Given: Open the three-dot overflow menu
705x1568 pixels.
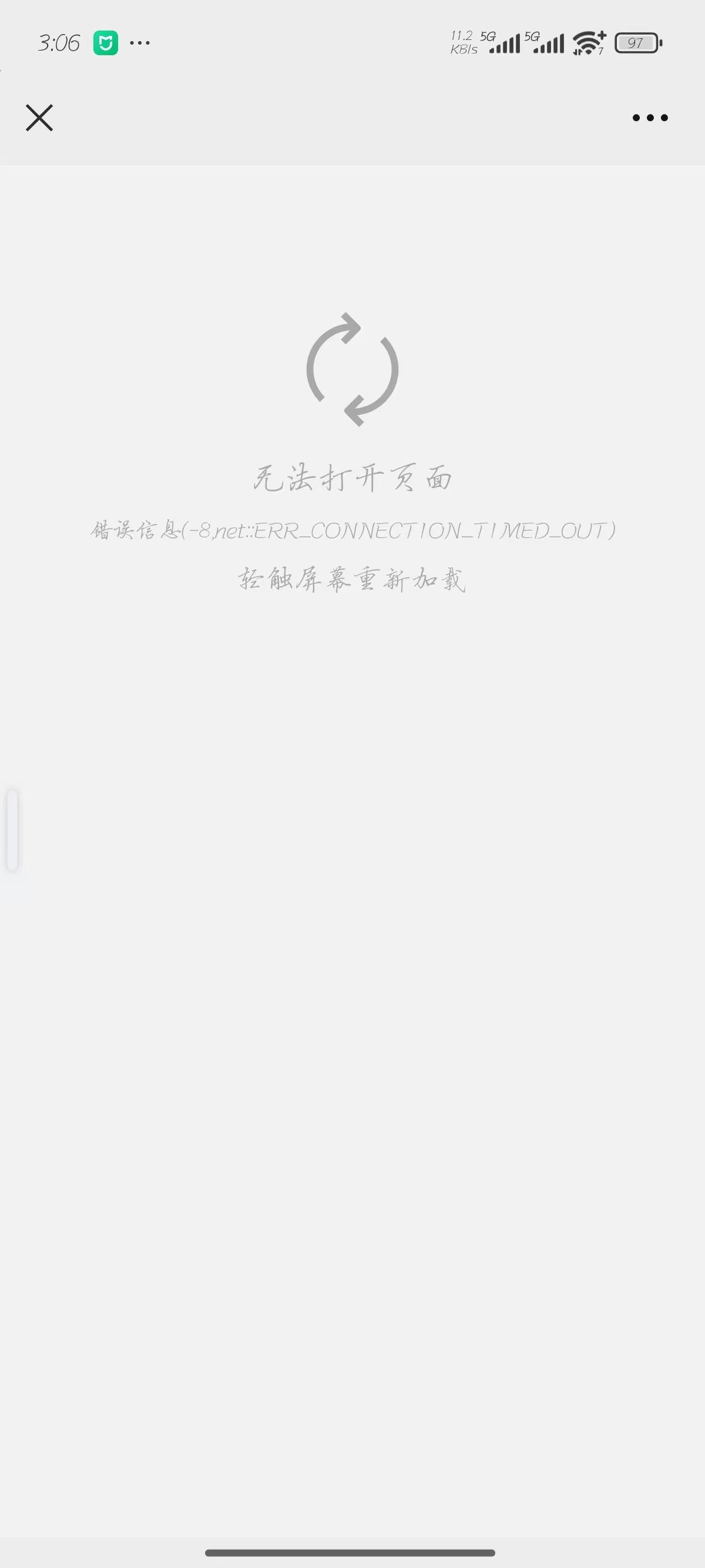Looking at the screenshot, I should pyautogui.click(x=650, y=117).
